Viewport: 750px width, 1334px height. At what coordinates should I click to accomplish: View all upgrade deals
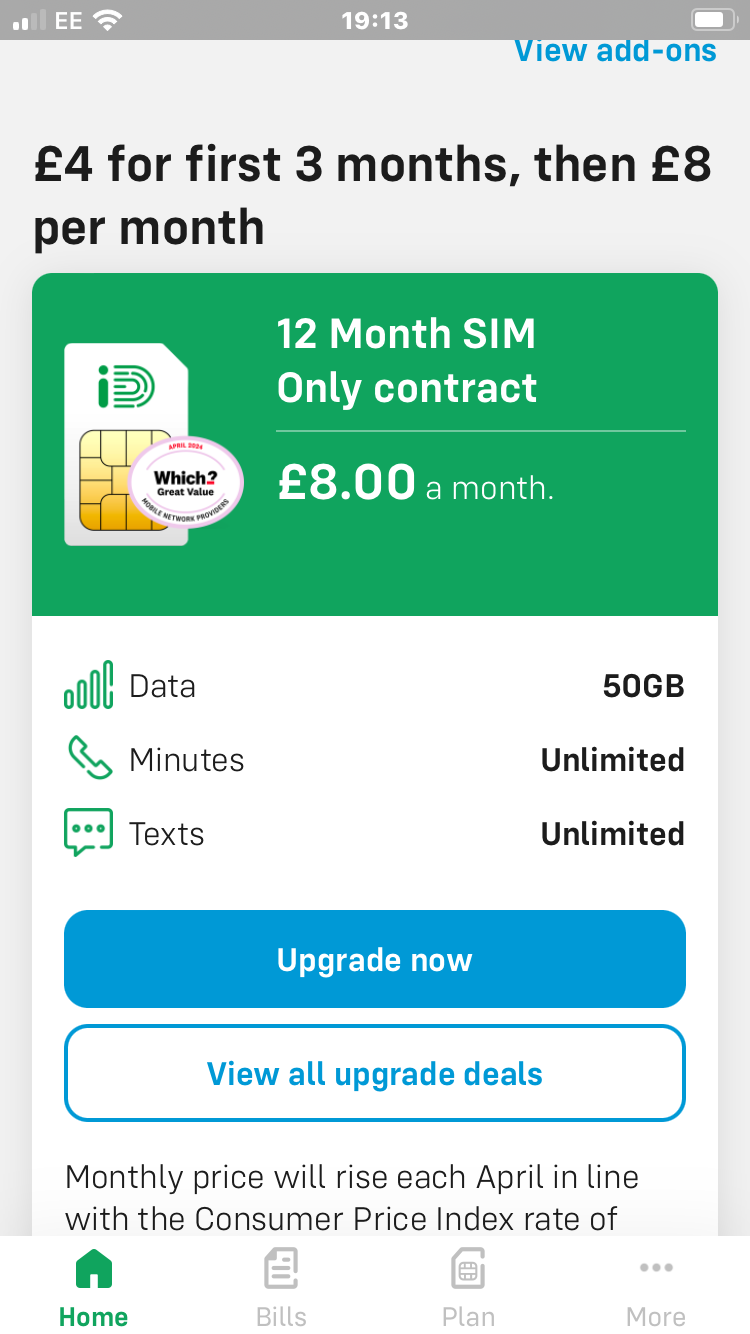click(375, 1074)
